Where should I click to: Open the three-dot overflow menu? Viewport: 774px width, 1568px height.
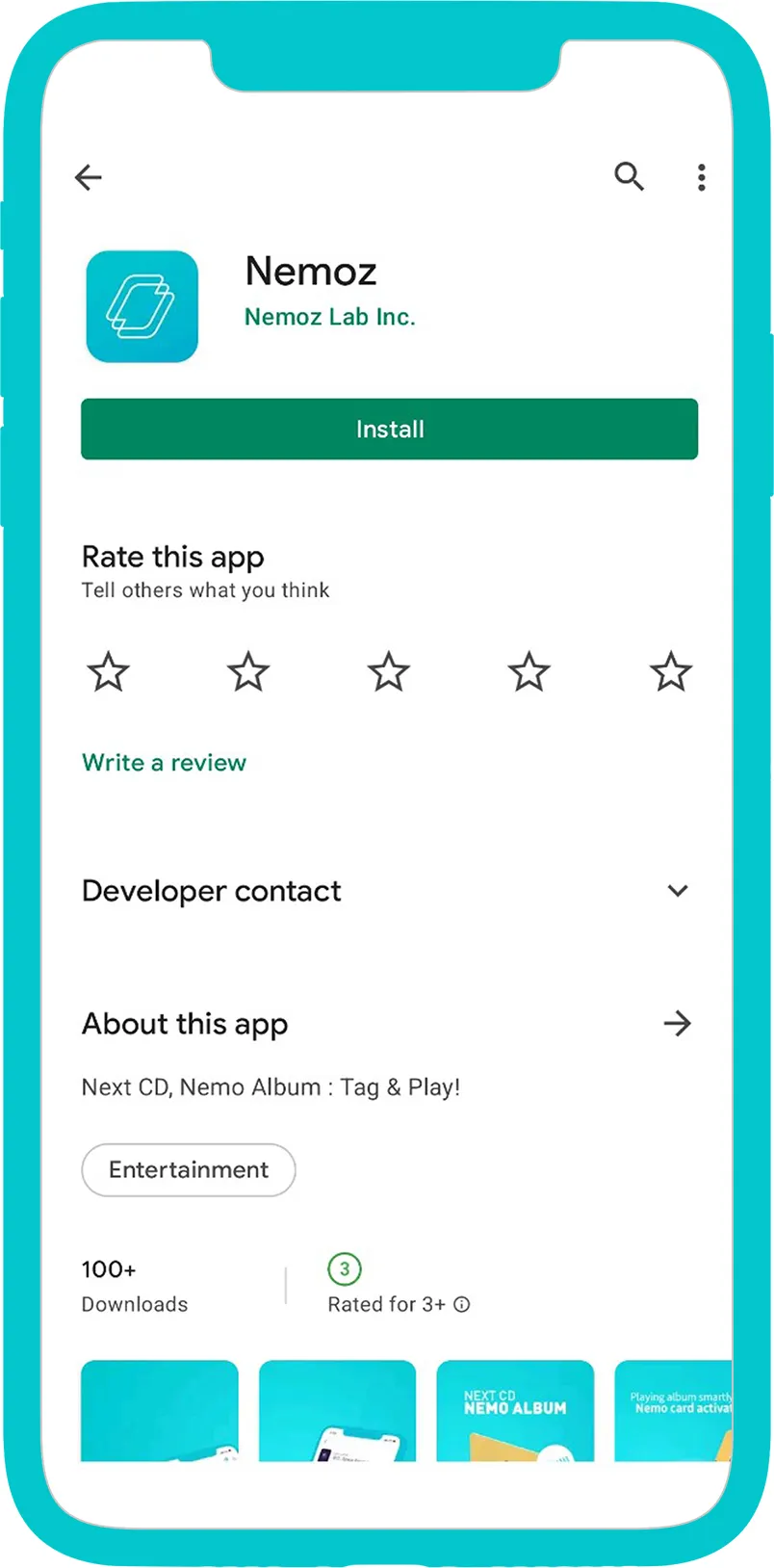tap(701, 177)
